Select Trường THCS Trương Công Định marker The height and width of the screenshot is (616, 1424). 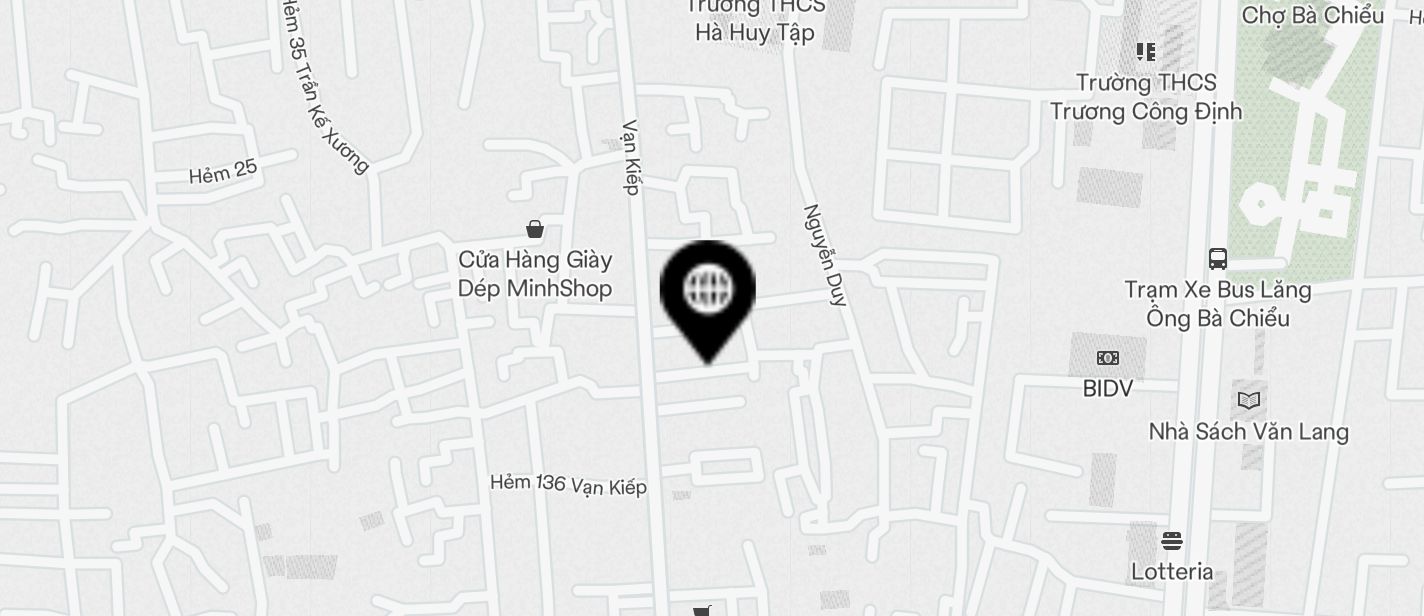tap(1145, 52)
